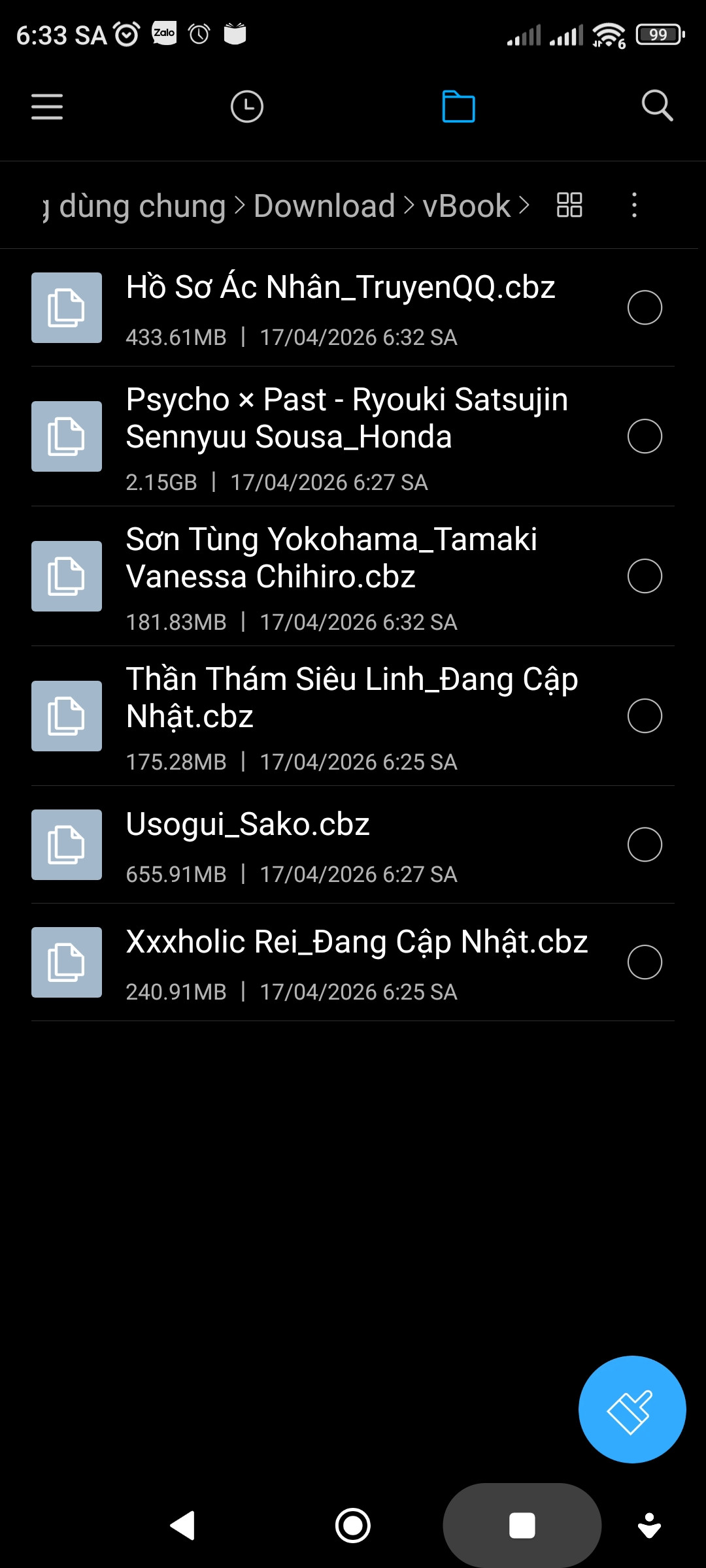Go back using system back button
Viewport: 706px width, 1568px height.
tap(183, 1526)
